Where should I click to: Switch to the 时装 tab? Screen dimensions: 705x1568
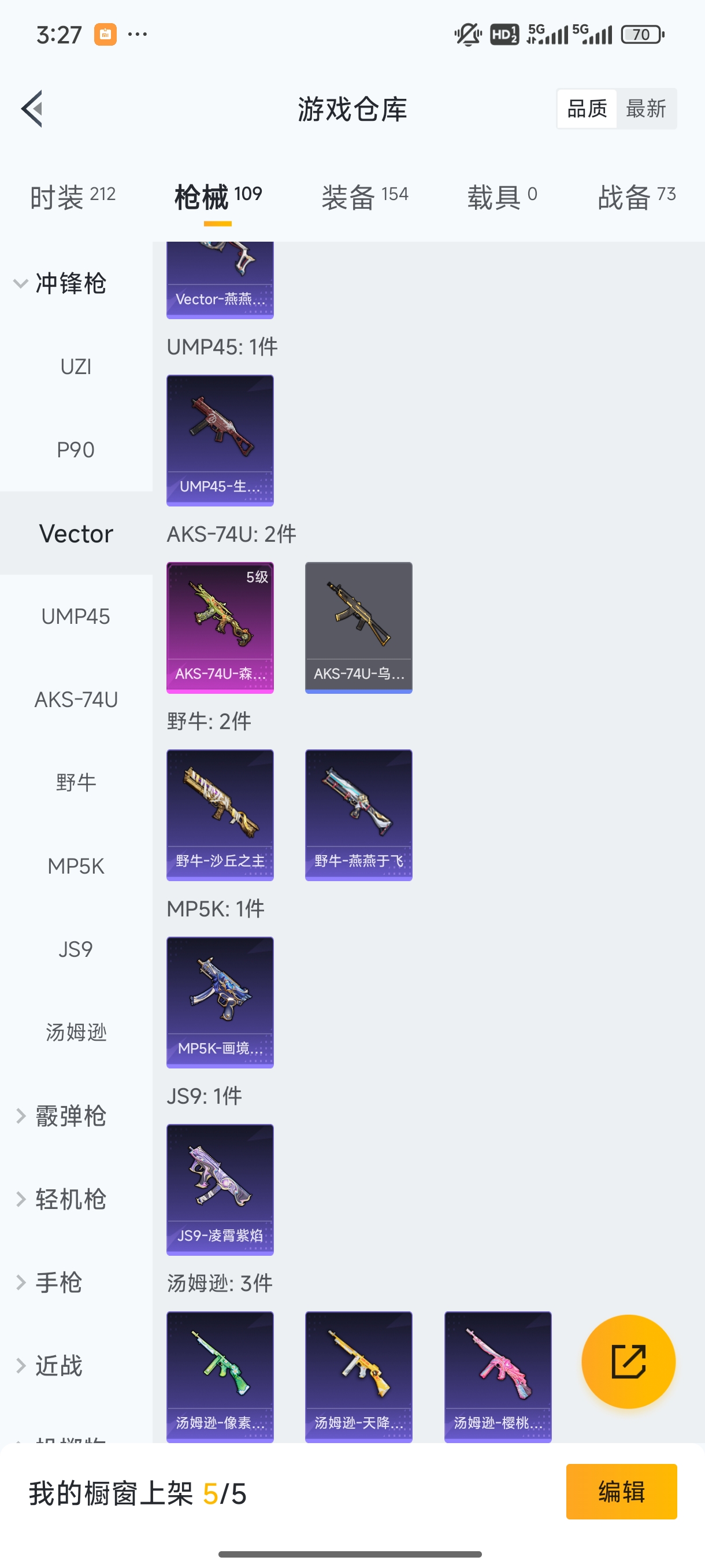click(x=72, y=197)
